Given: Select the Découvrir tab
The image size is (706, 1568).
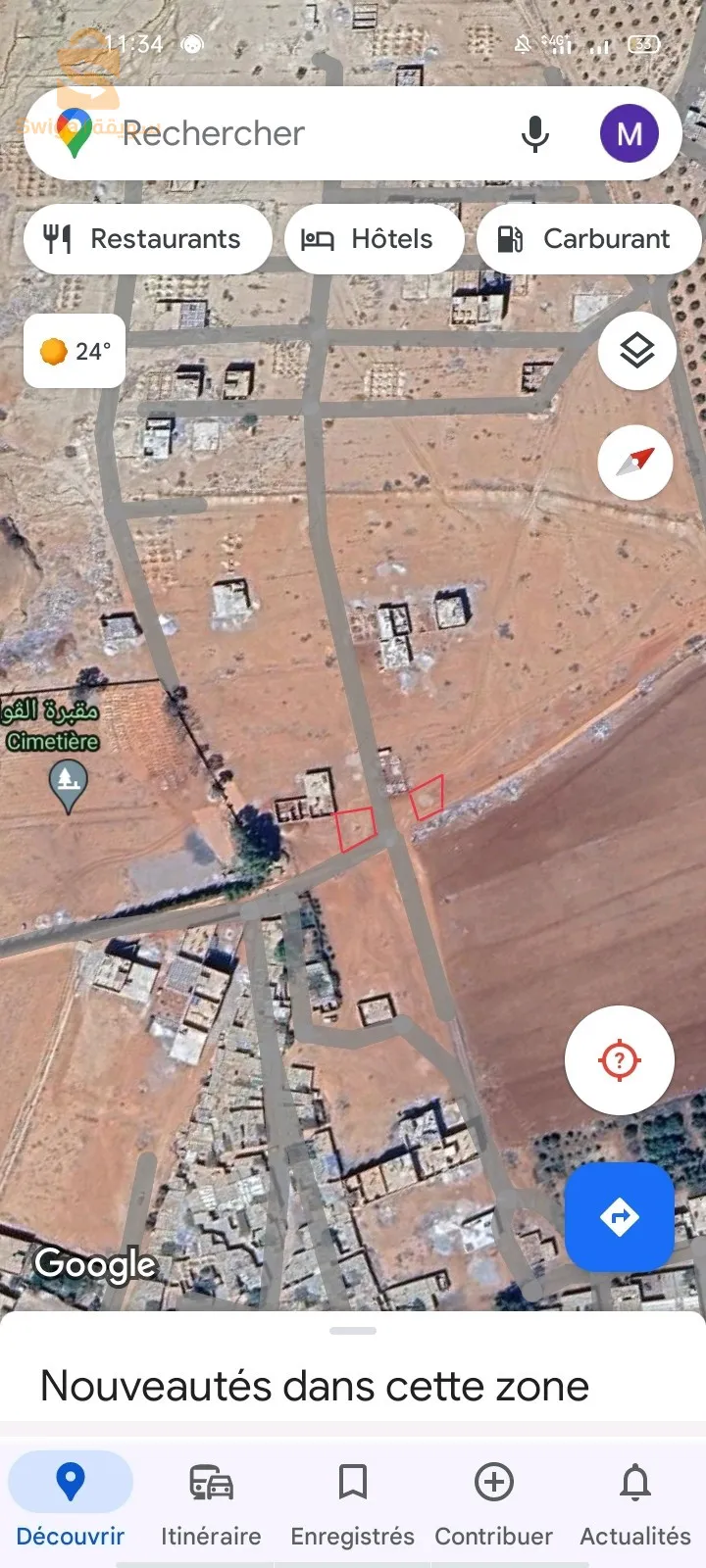Looking at the screenshot, I should click(71, 1501).
